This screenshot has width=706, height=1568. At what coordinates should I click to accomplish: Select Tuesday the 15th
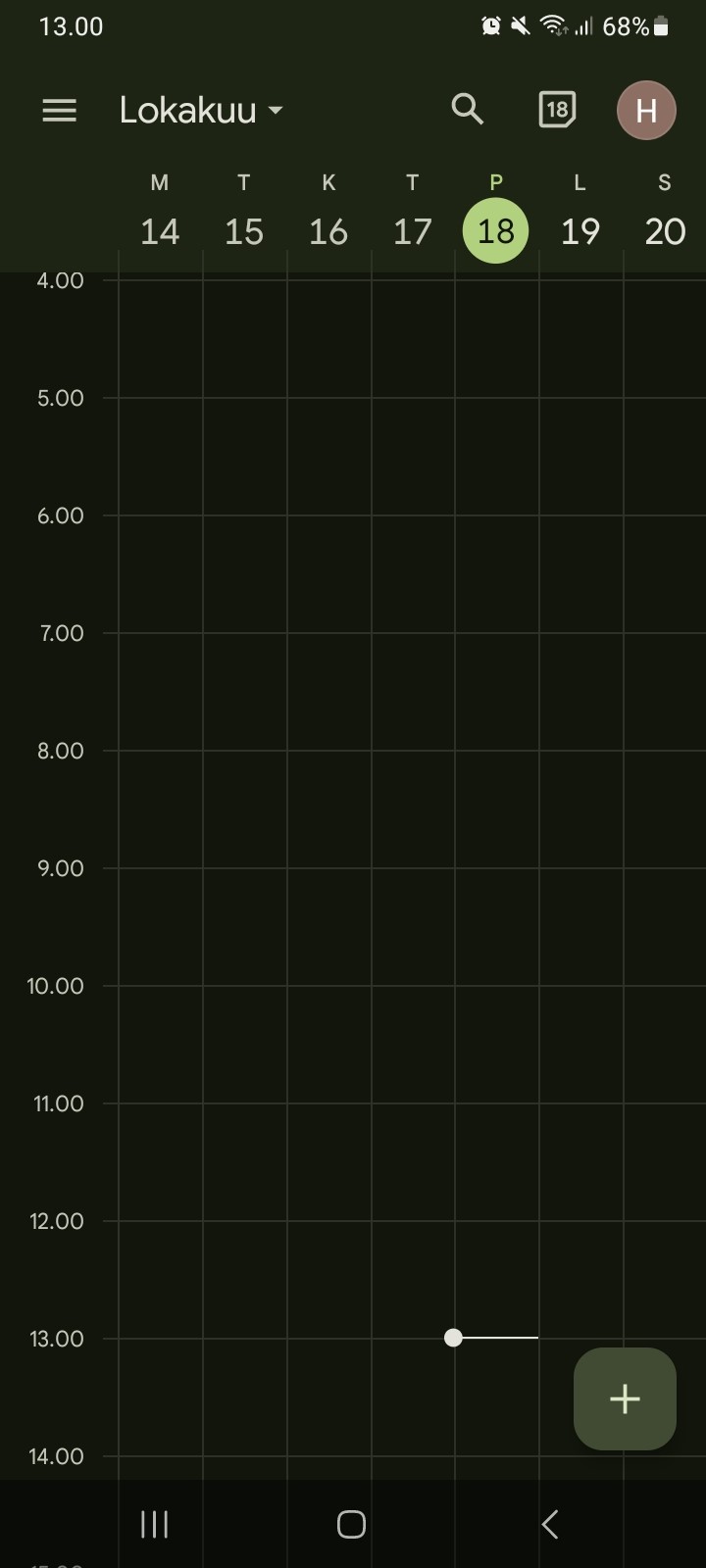coord(244,231)
